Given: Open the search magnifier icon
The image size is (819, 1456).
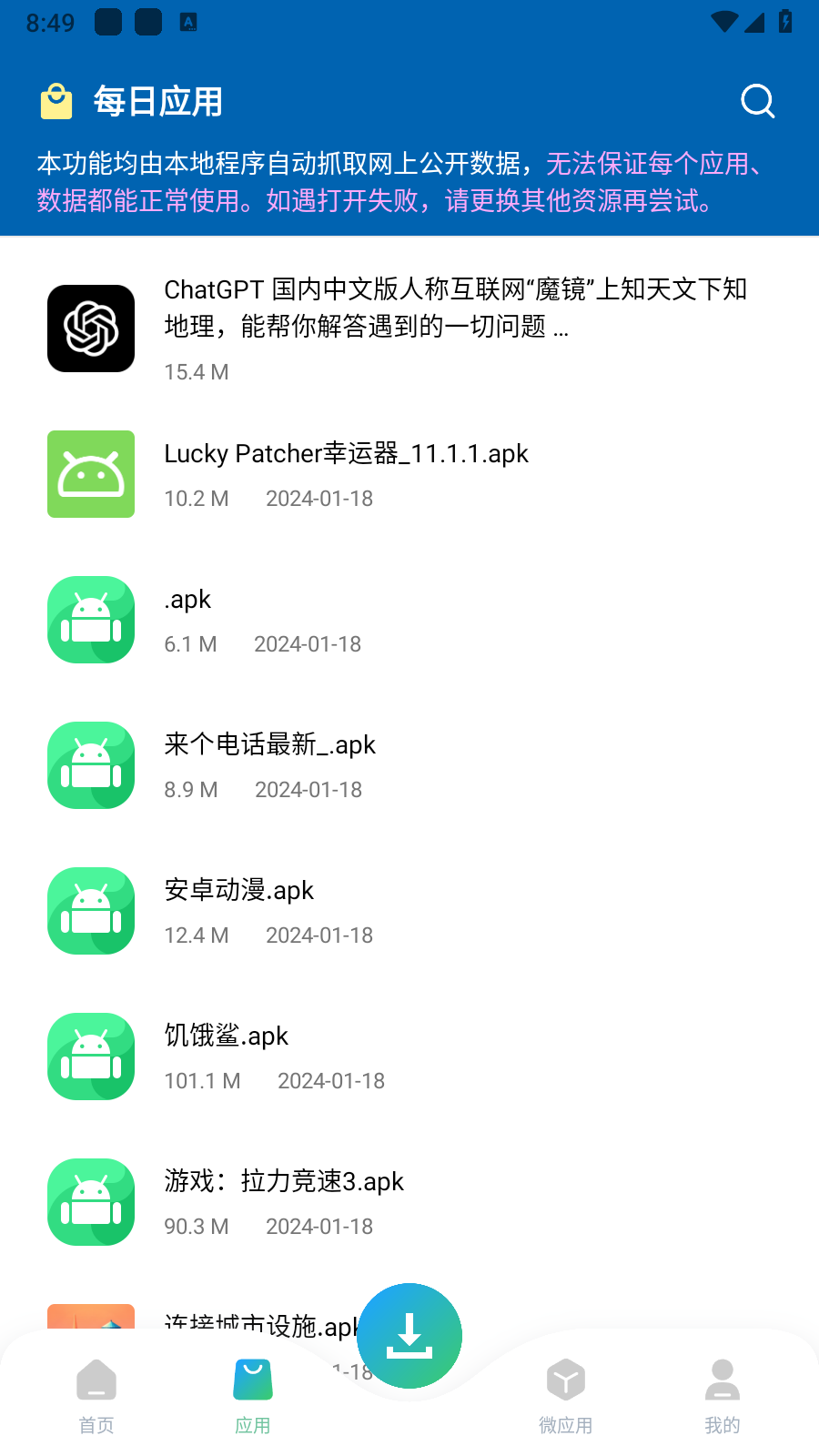Looking at the screenshot, I should coord(757,101).
